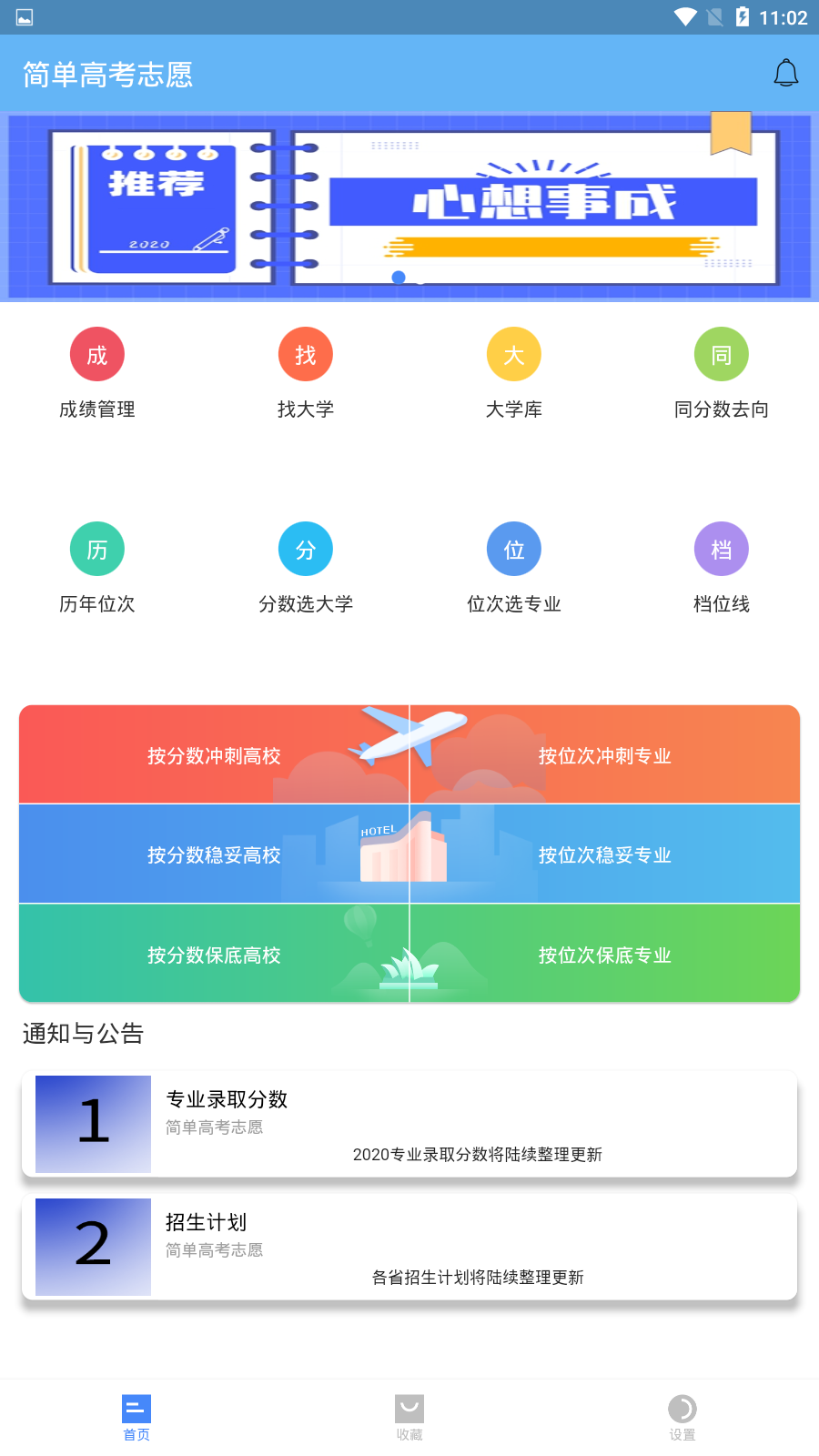
Task: Select 按位次保底专业
Action: [x=605, y=955]
